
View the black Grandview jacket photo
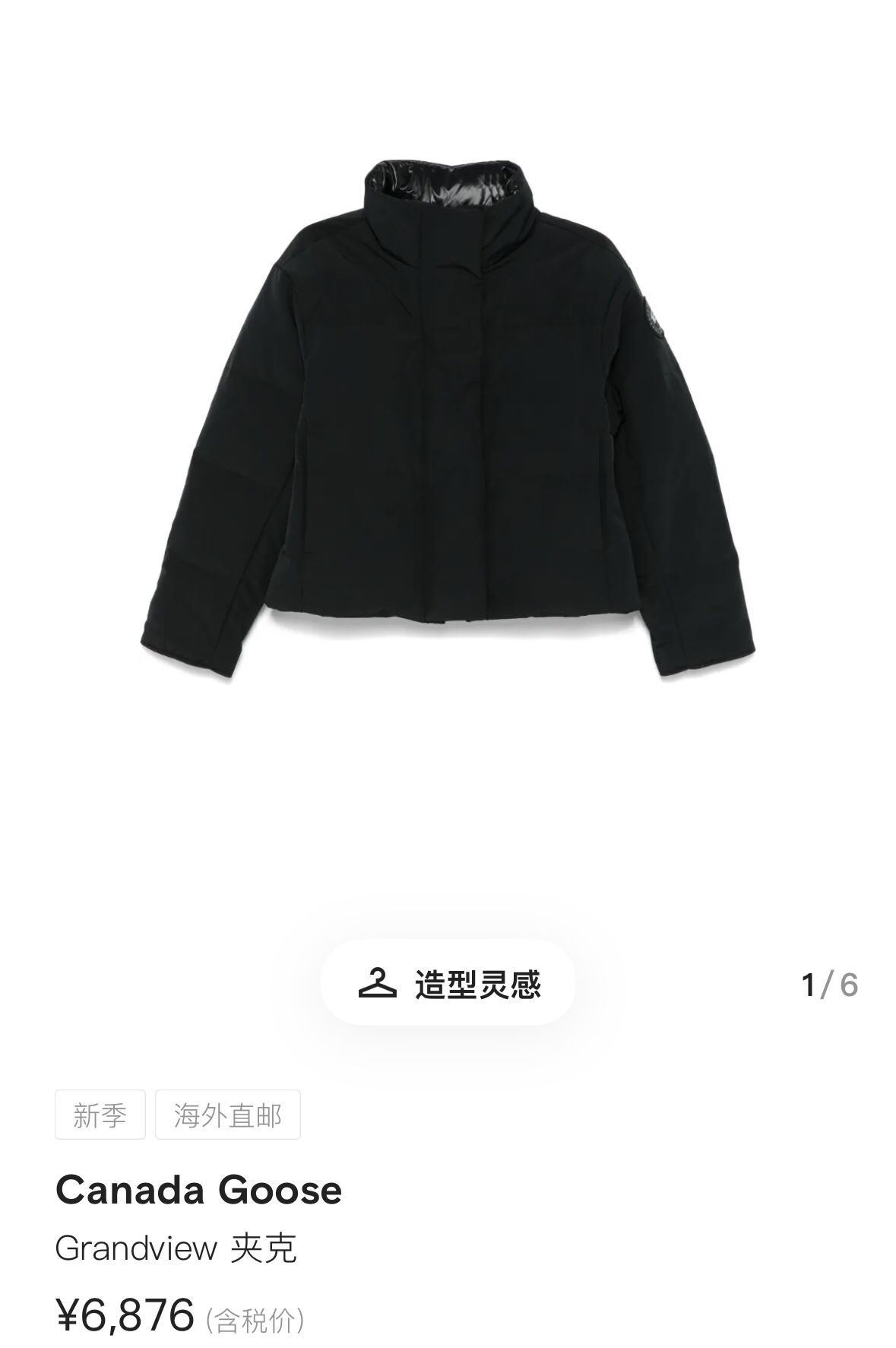coord(448,418)
